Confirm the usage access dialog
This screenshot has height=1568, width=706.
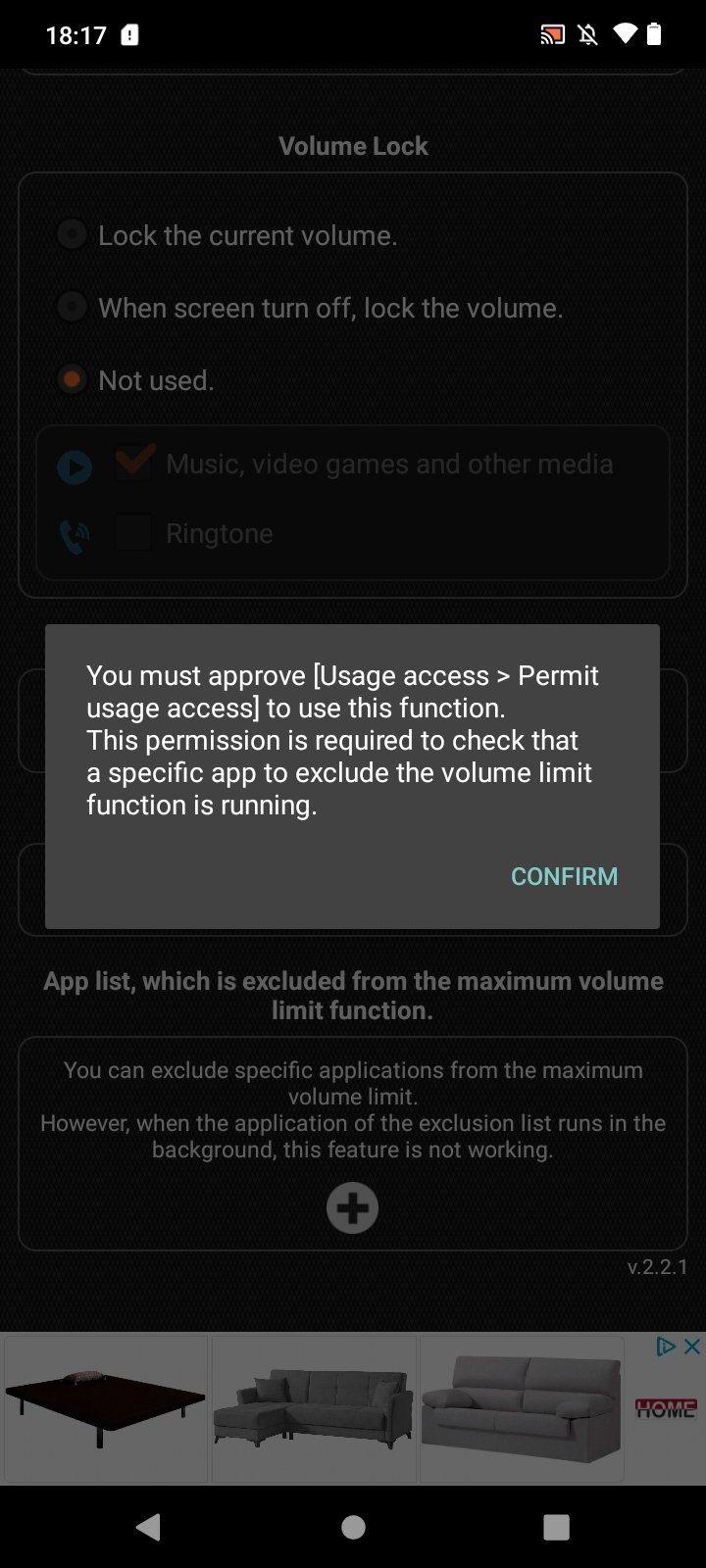click(x=564, y=876)
